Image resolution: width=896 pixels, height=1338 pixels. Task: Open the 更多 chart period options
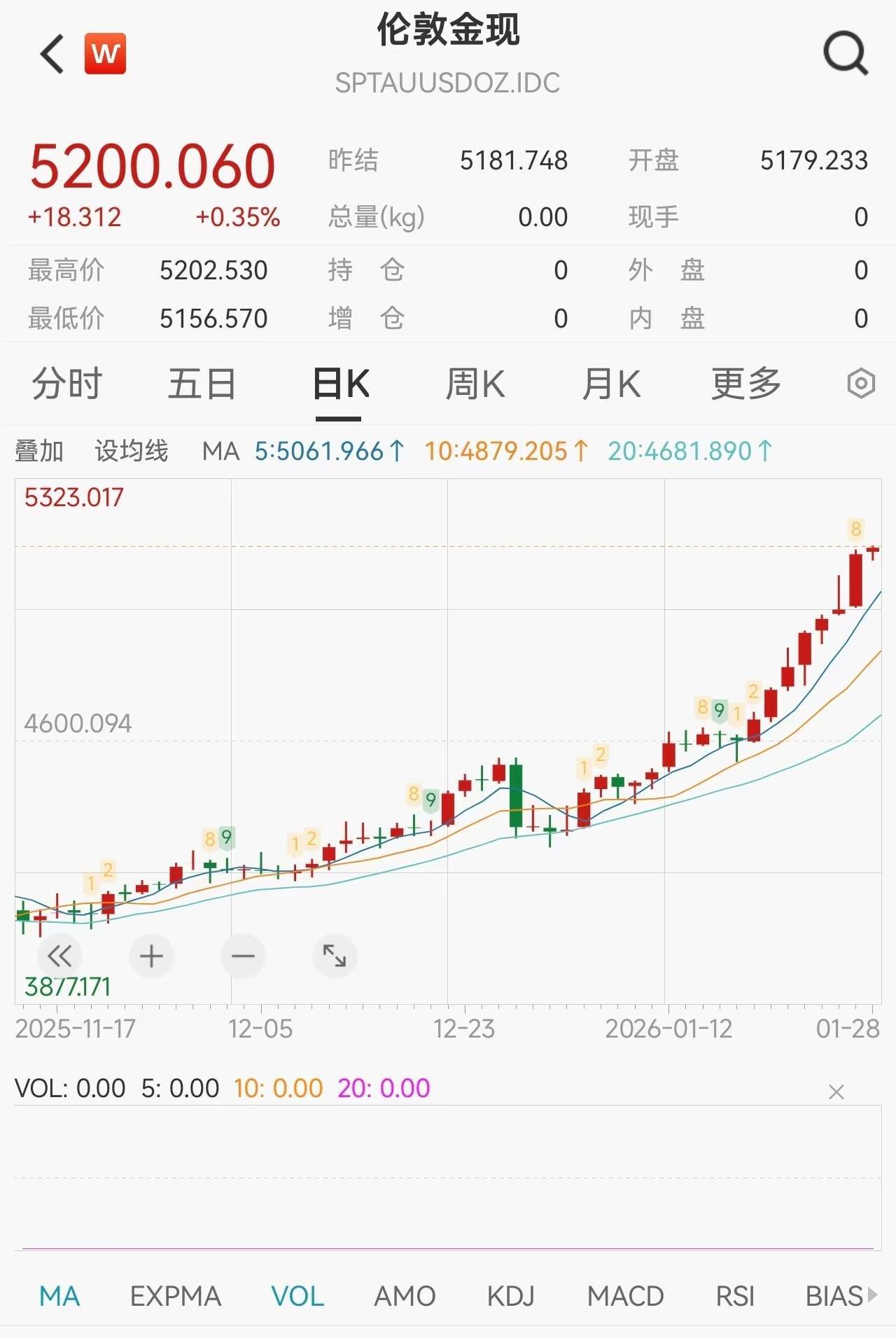[746, 384]
